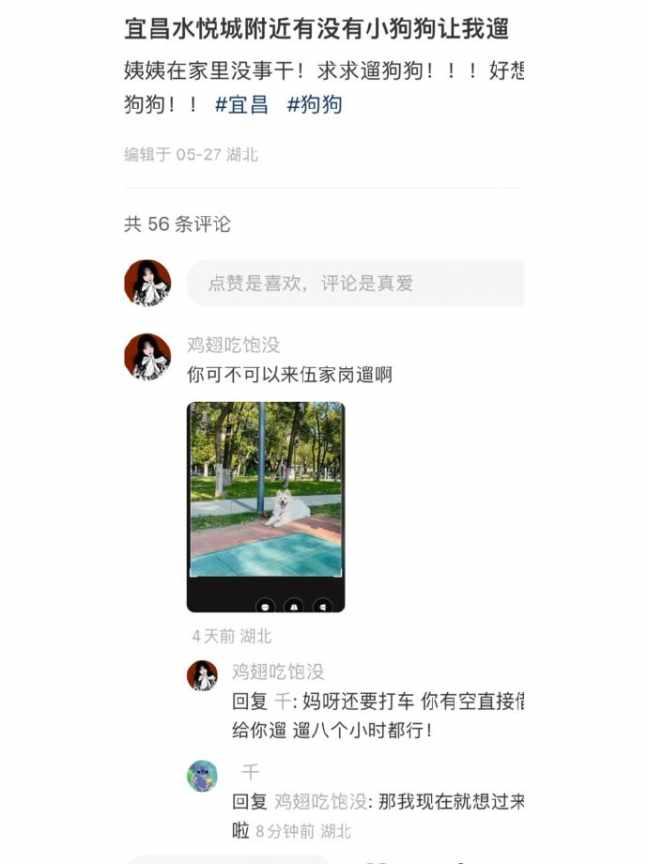The image size is (648, 864).
Task: Tap the avatar beside the 打车 reply
Action: (x=202, y=676)
